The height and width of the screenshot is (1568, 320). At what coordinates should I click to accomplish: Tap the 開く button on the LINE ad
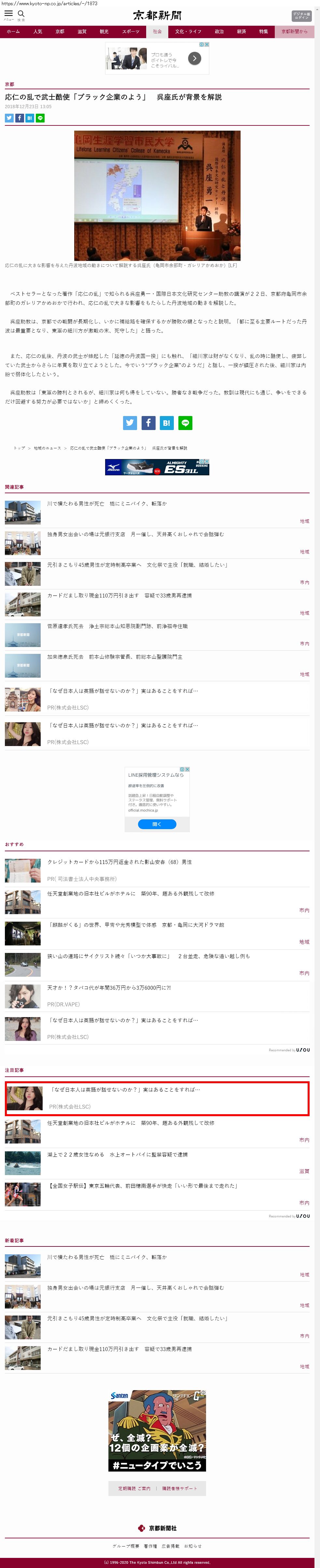pyautogui.click(x=157, y=824)
